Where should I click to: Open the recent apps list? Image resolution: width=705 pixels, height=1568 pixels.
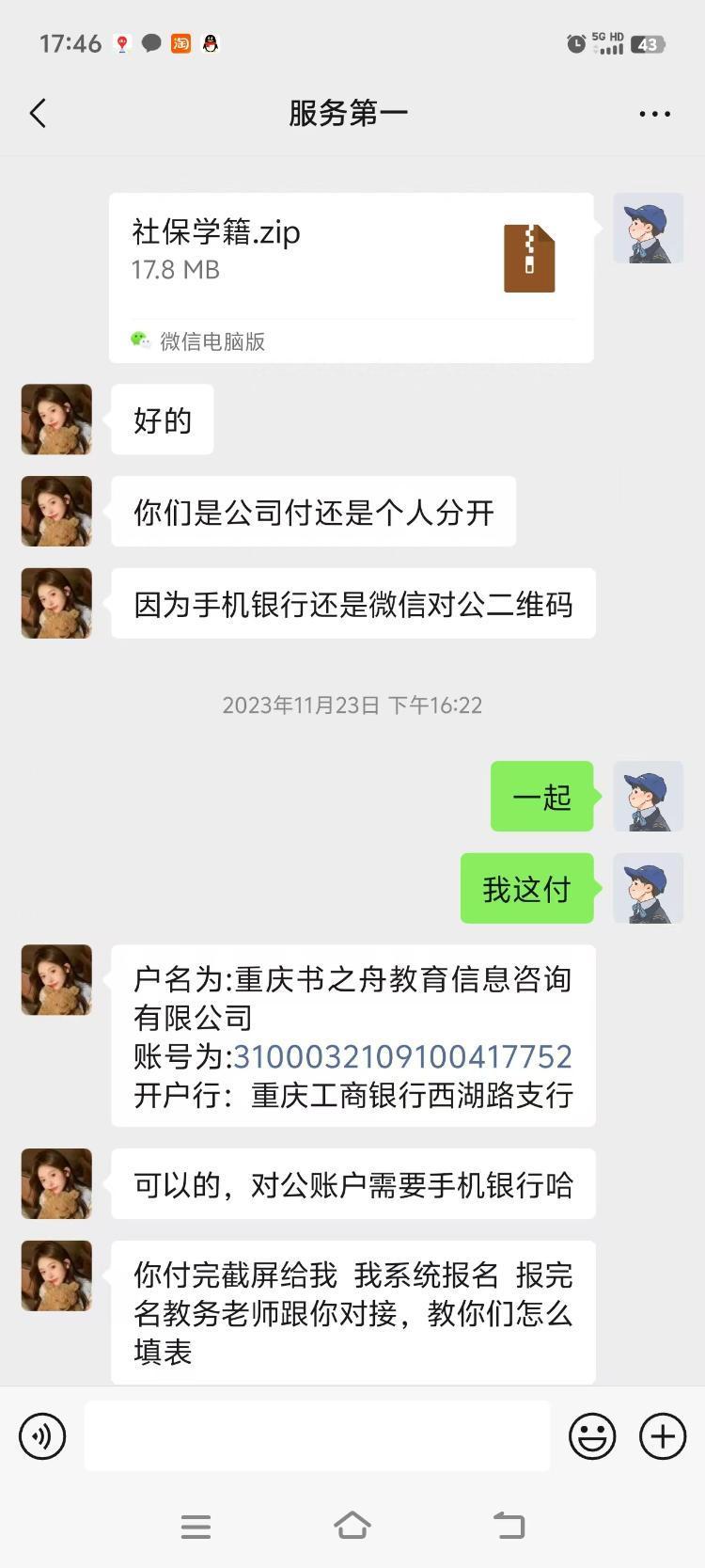196,1526
